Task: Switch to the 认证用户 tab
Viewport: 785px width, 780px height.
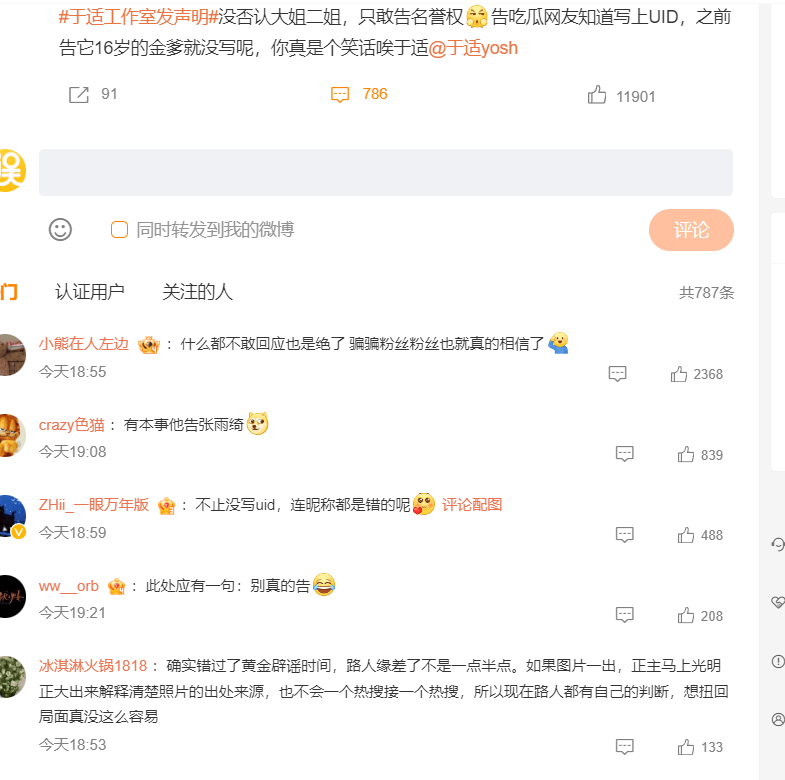Action: (90, 292)
